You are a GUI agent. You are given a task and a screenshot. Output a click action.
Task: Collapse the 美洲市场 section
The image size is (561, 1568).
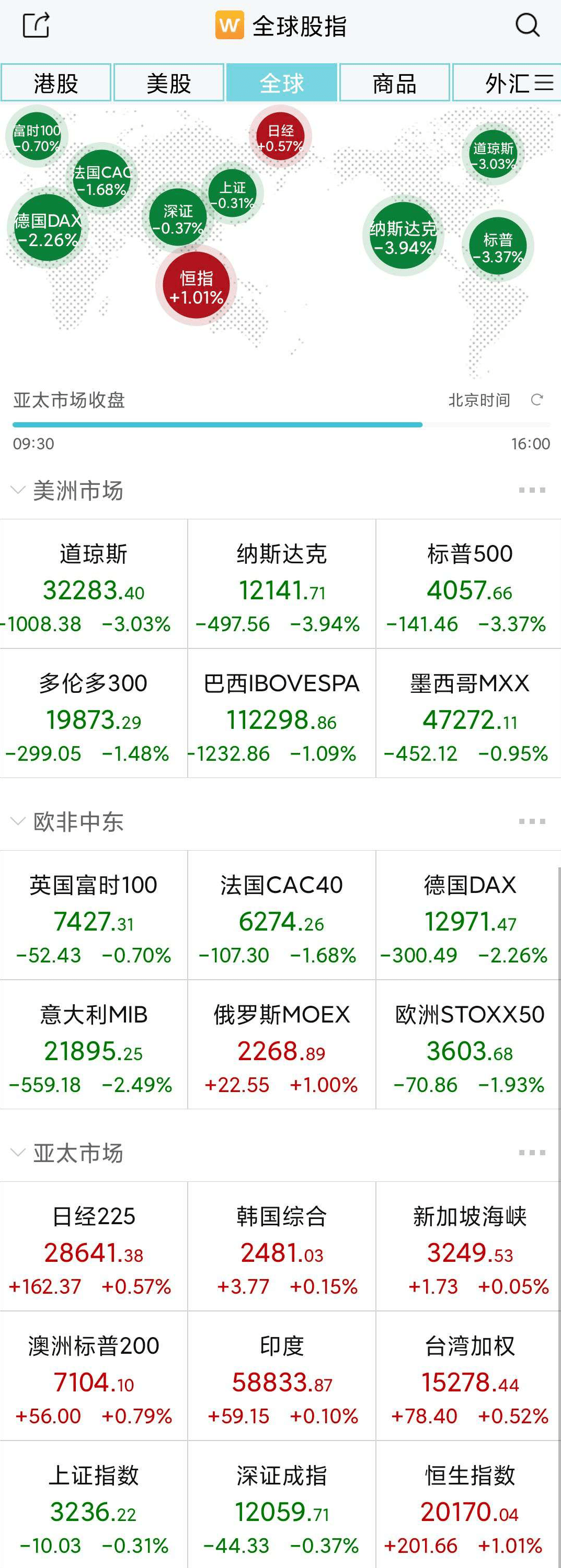tap(18, 491)
